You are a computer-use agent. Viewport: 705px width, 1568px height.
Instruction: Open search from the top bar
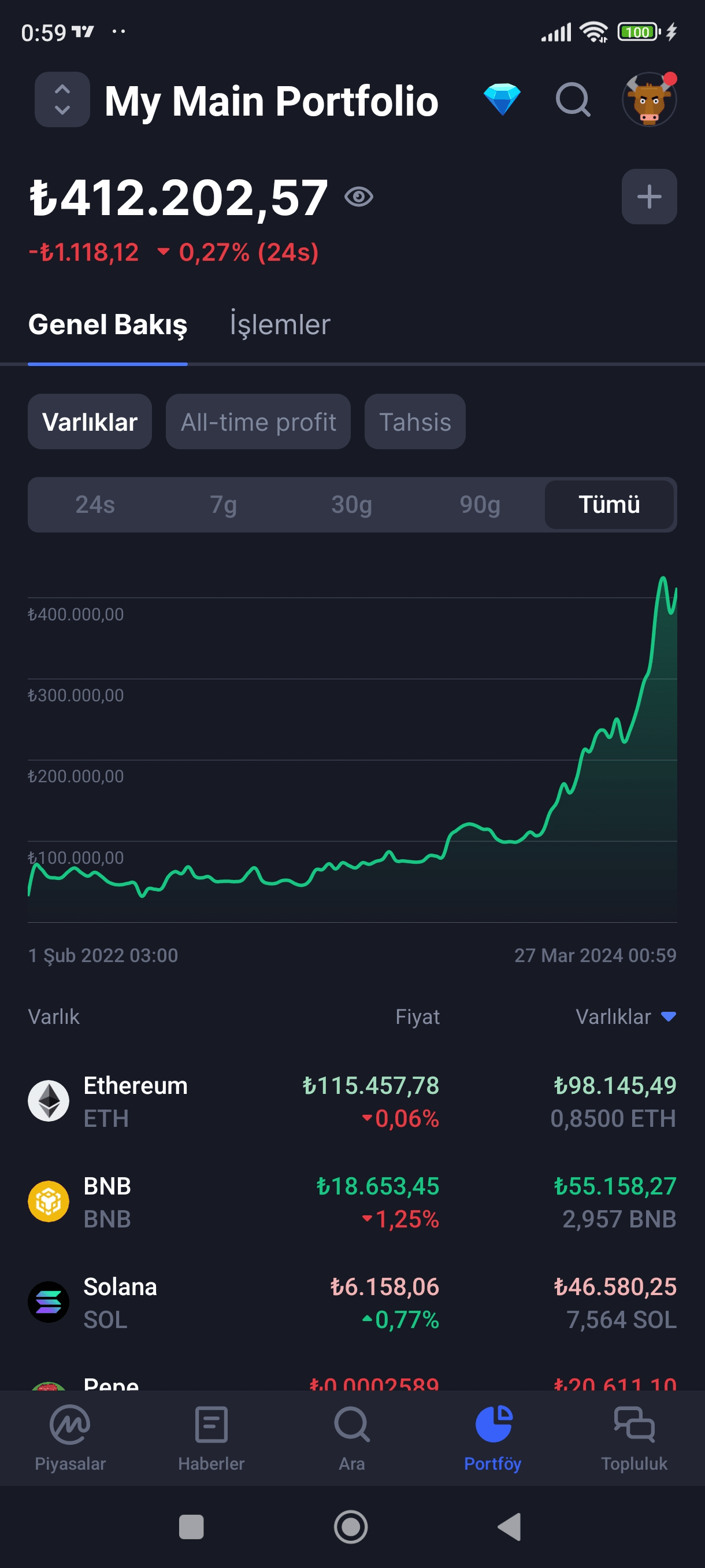click(x=573, y=99)
